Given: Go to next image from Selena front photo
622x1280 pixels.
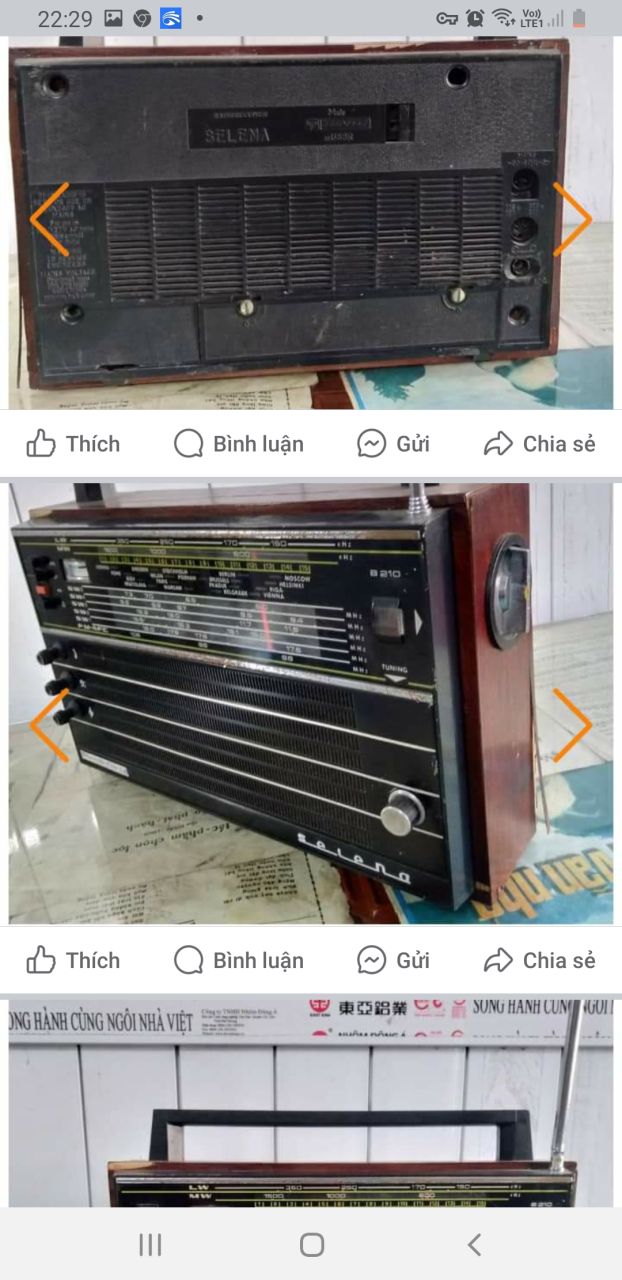Looking at the screenshot, I should click(573, 724).
